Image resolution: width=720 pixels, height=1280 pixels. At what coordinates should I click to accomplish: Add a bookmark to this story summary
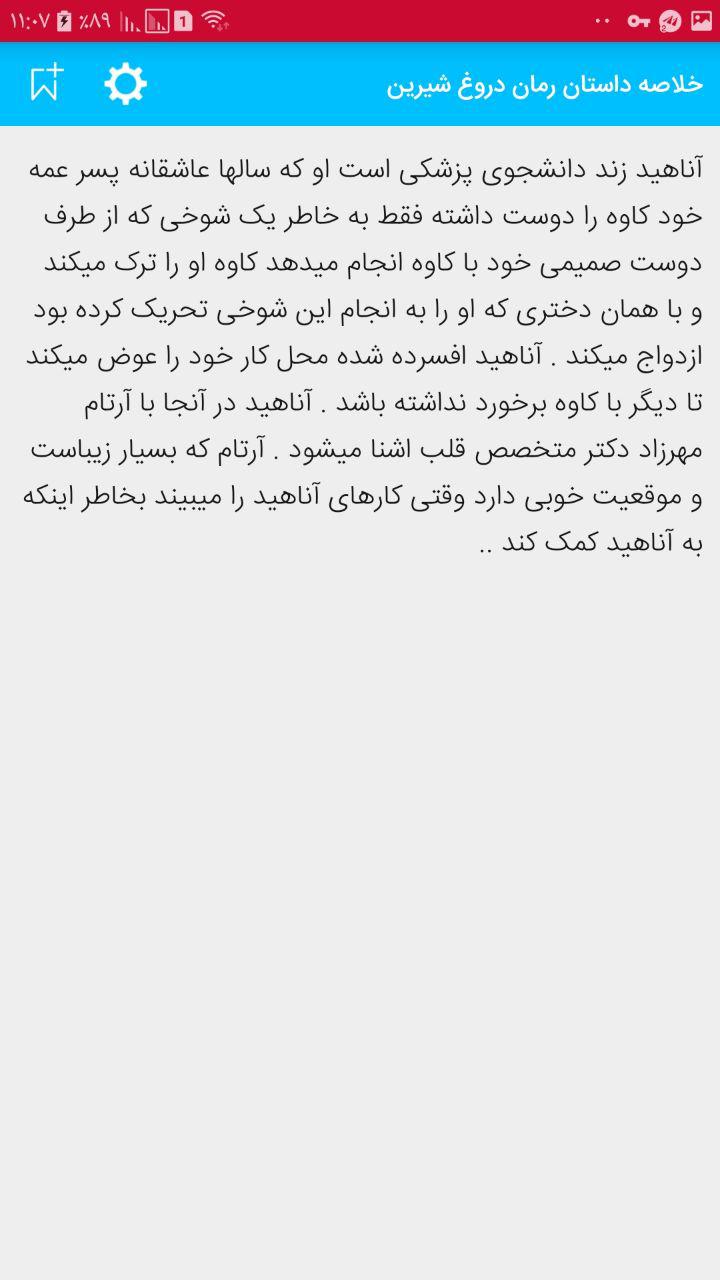coord(46,83)
